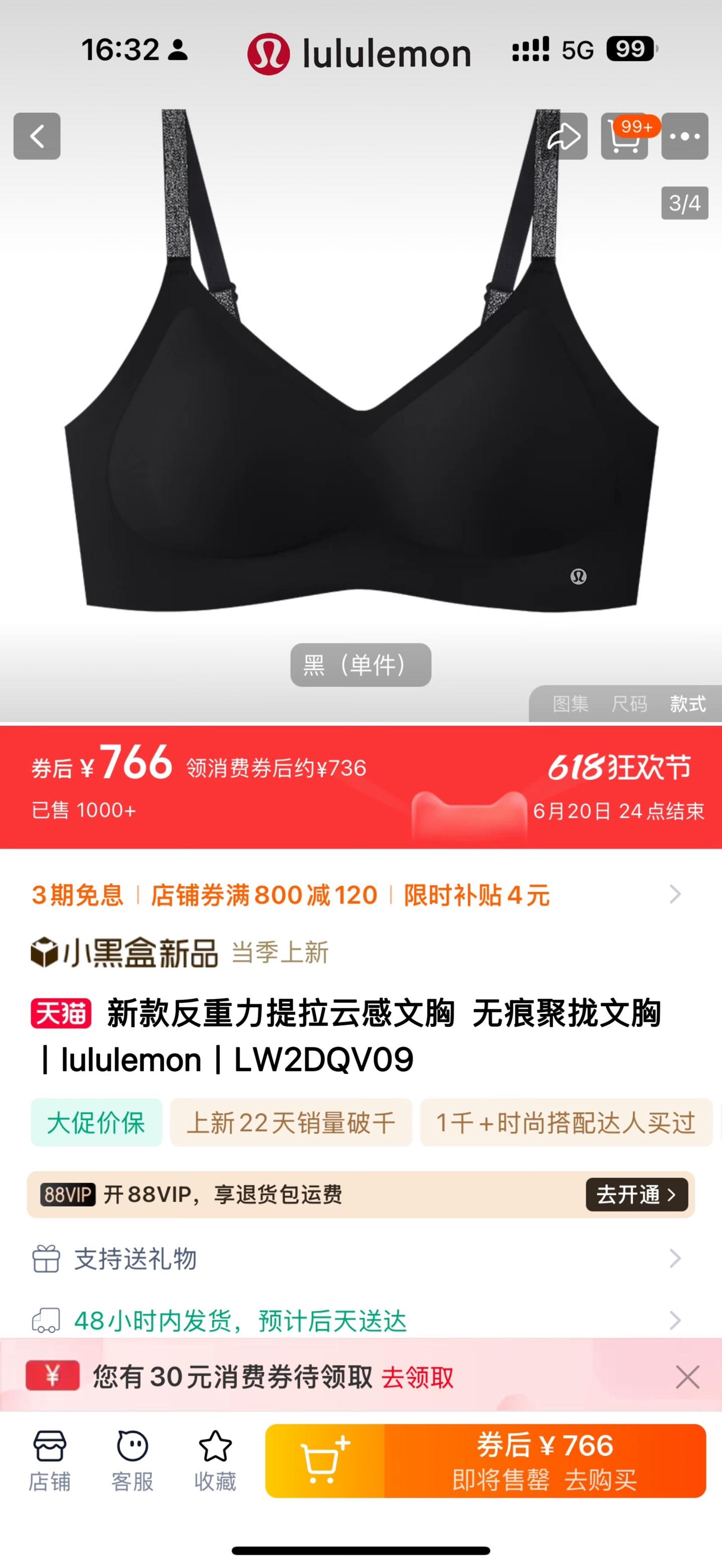Viewport: 722px width, 1568px height.
Task: Open the three-dot overflow menu
Action: click(684, 136)
